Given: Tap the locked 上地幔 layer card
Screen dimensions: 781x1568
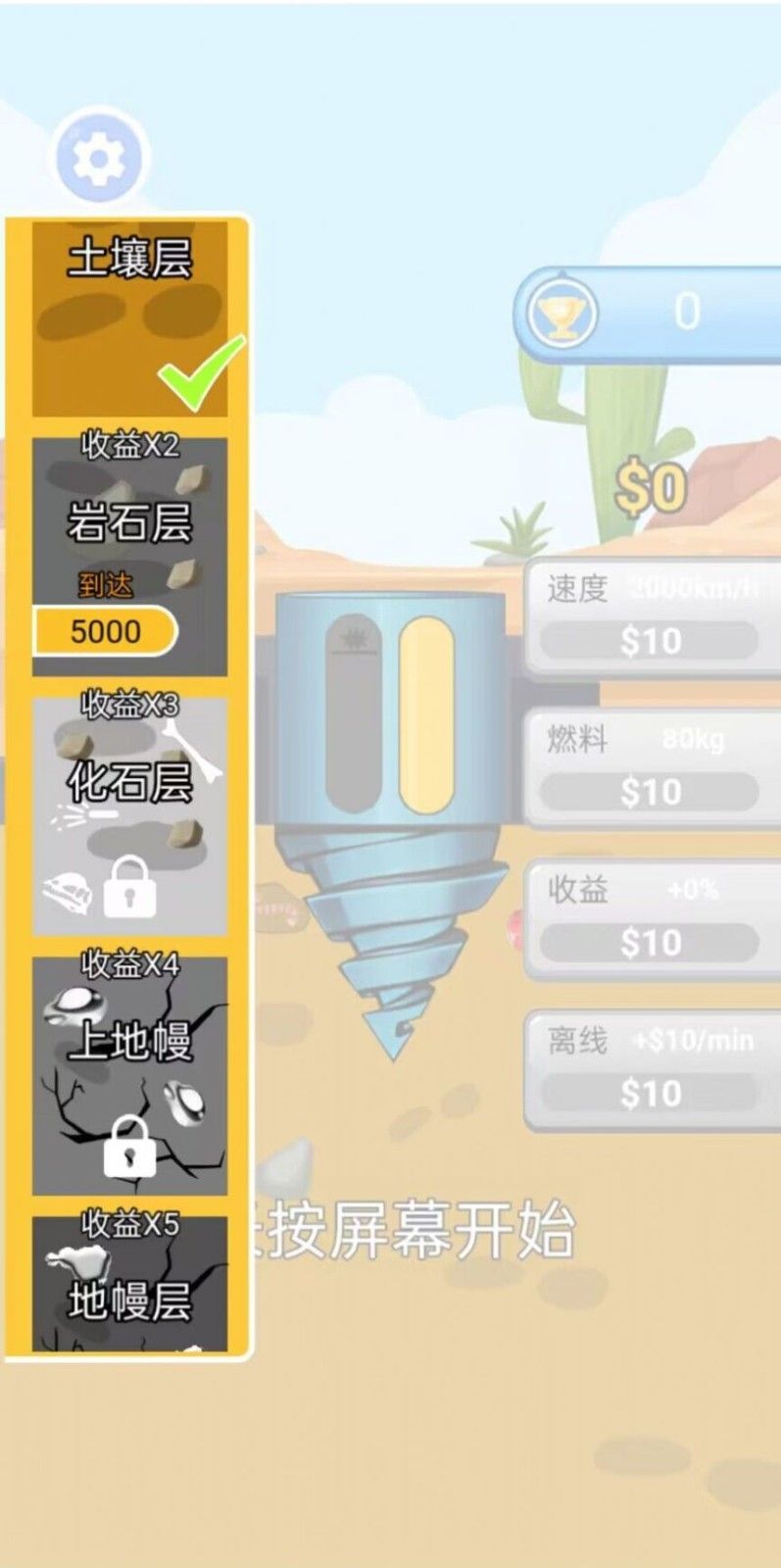Looking at the screenshot, I should pyautogui.click(x=129, y=1075).
